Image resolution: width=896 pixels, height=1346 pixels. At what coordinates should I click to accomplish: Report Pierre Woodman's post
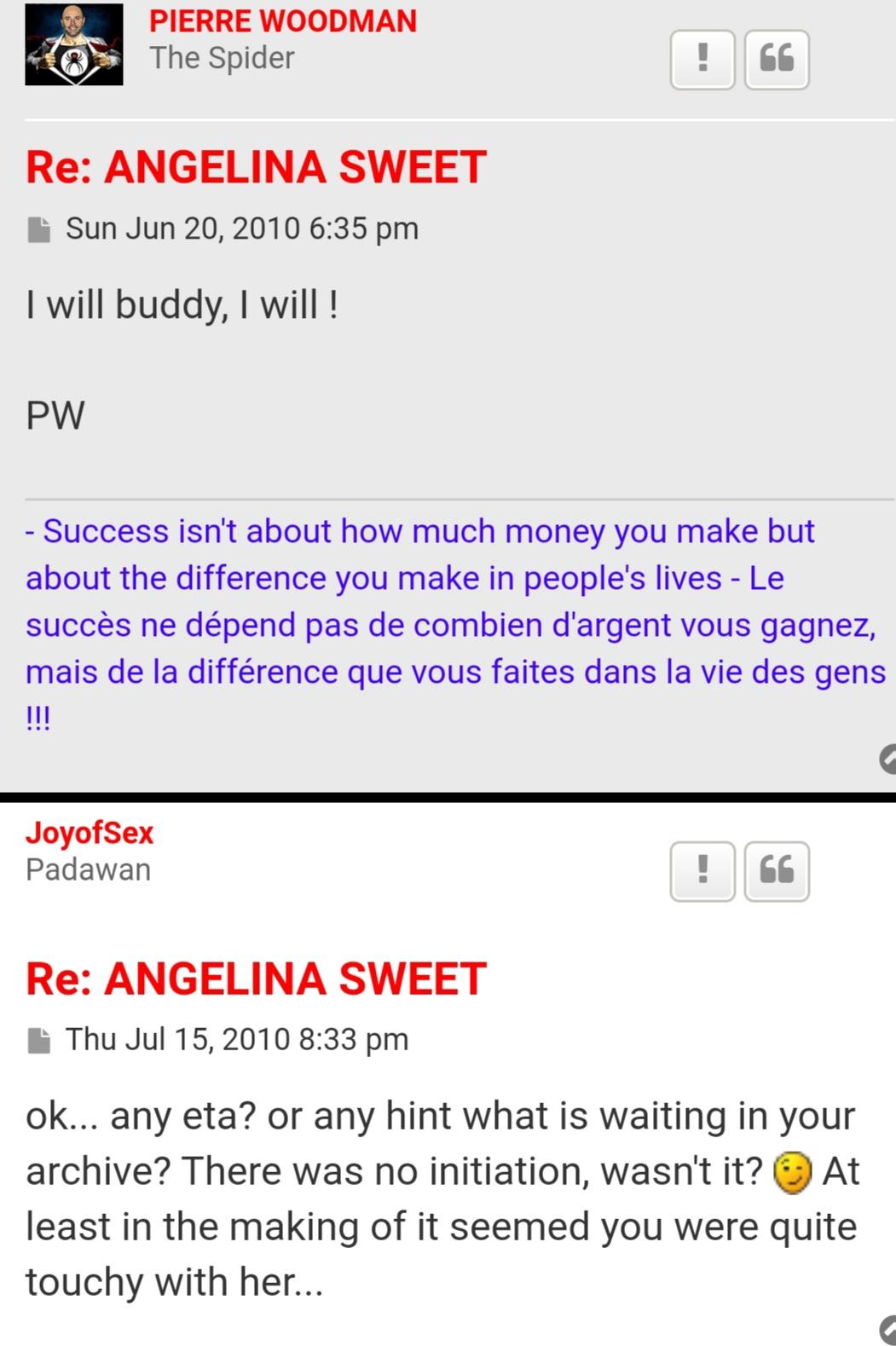click(702, 60)
